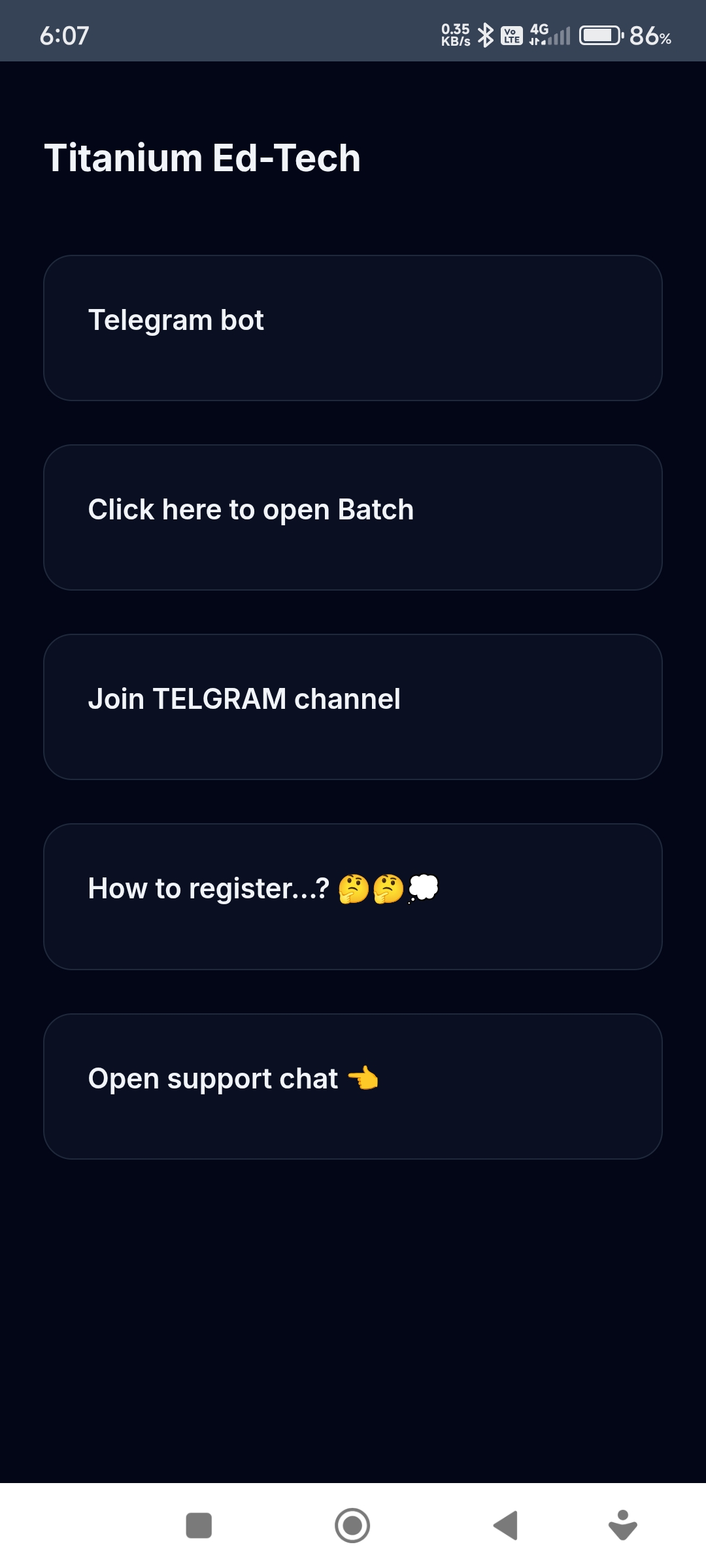Open the Telegram bot card
The height and width of the screenshot is (1568, 706).
pyautogui.click(x=353, y=328)
